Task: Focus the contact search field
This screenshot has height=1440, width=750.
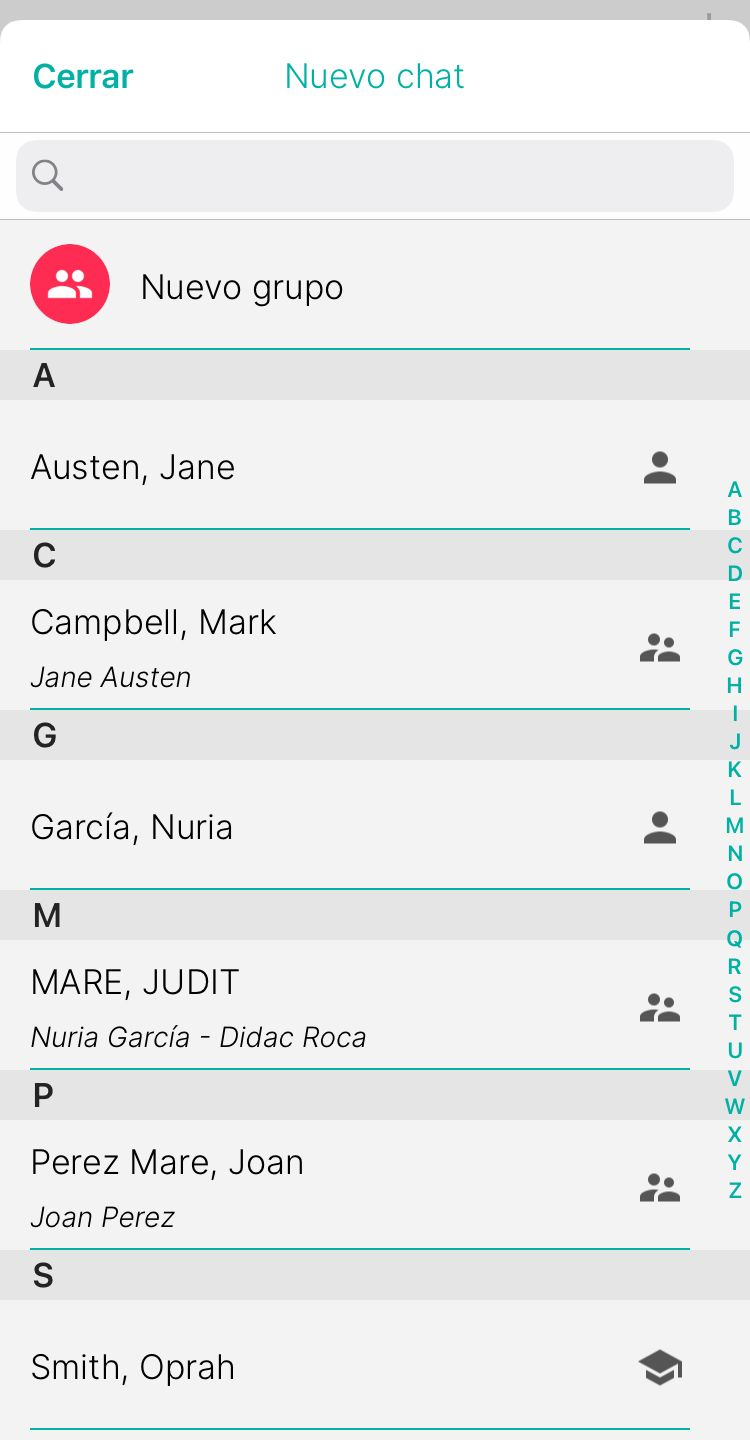Action: (375, 176)
